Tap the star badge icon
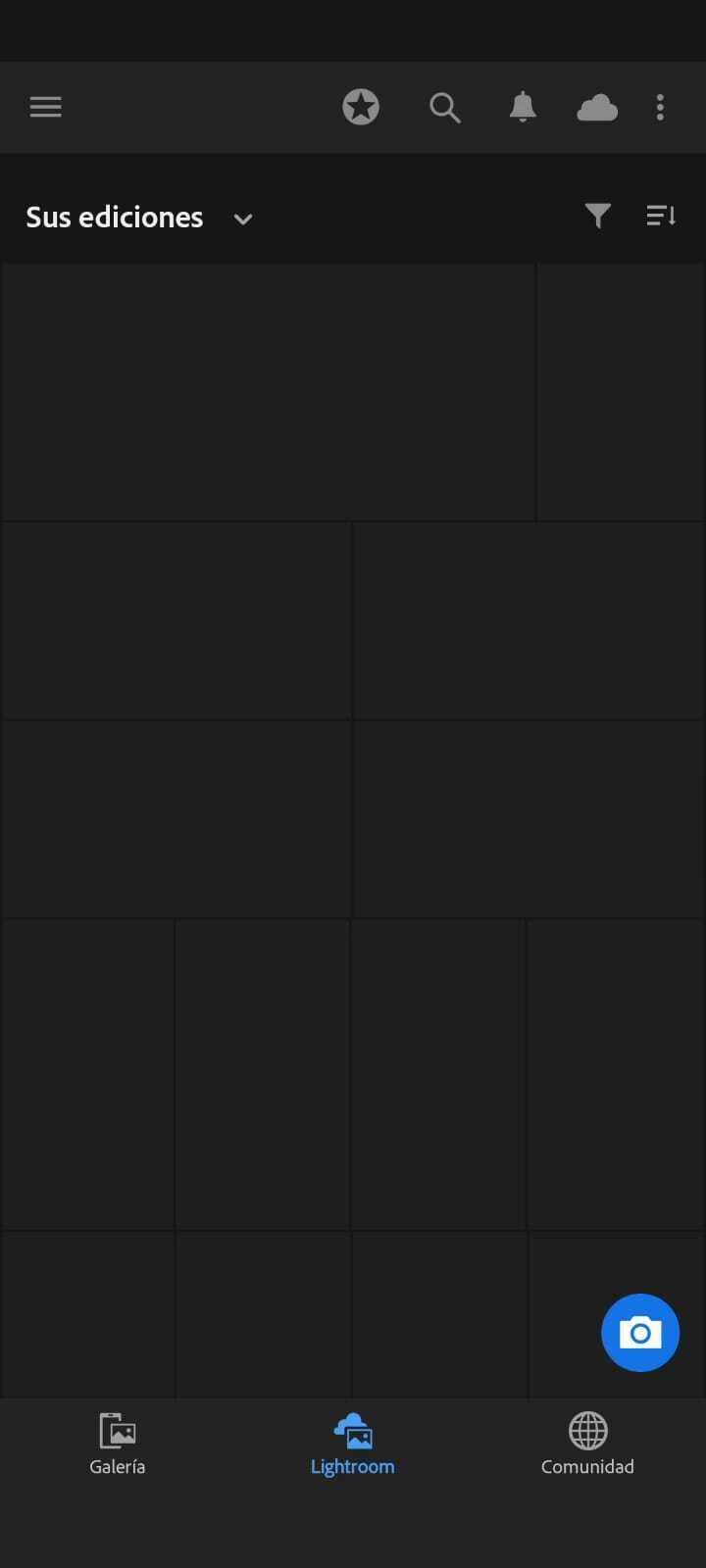706x1568 pixels. tap(361, 107)
